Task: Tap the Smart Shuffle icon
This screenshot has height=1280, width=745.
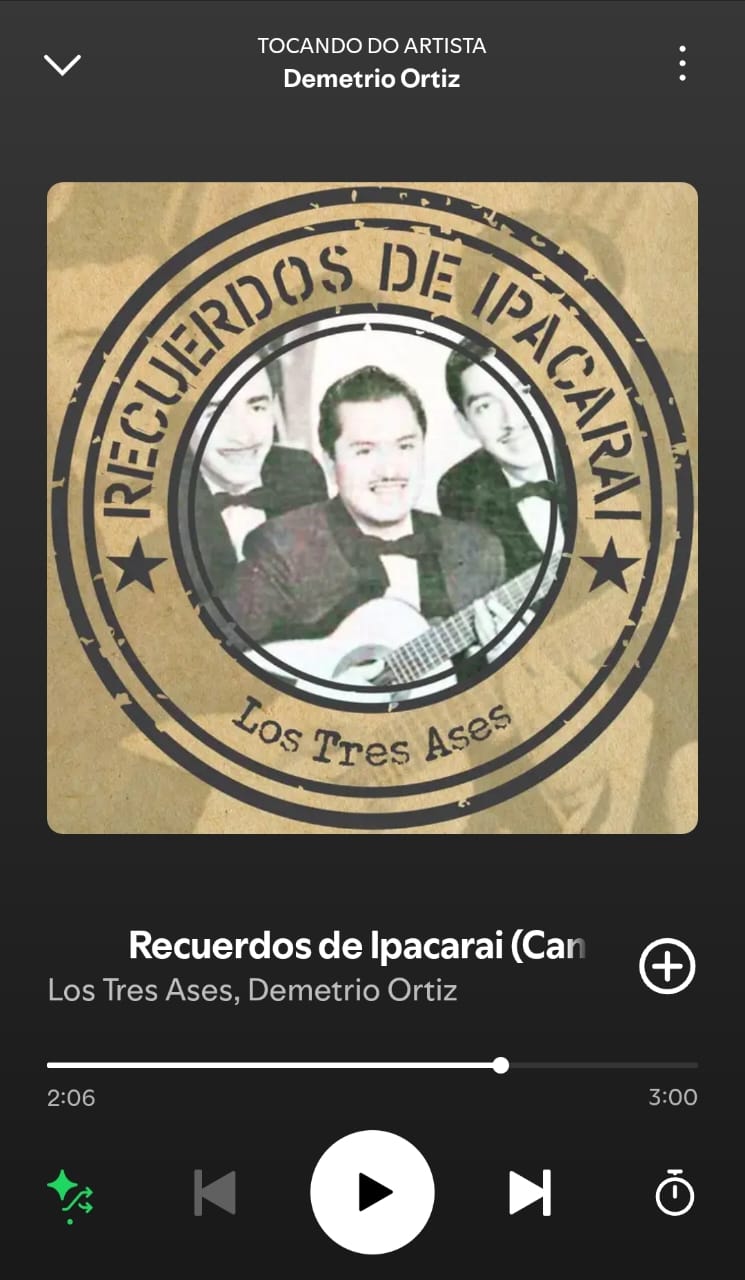Action: tap(70, 1190)
